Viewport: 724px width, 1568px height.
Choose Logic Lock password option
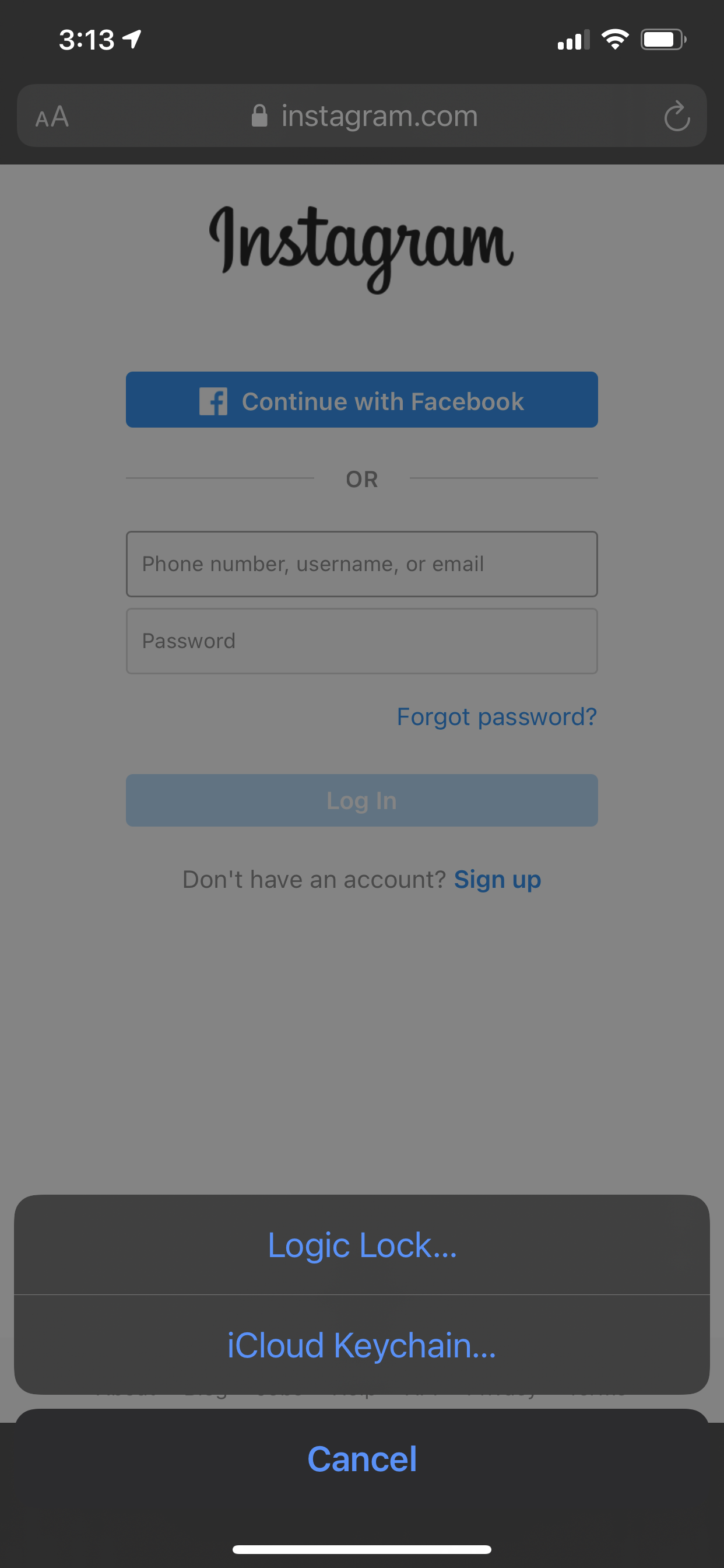362,1245
